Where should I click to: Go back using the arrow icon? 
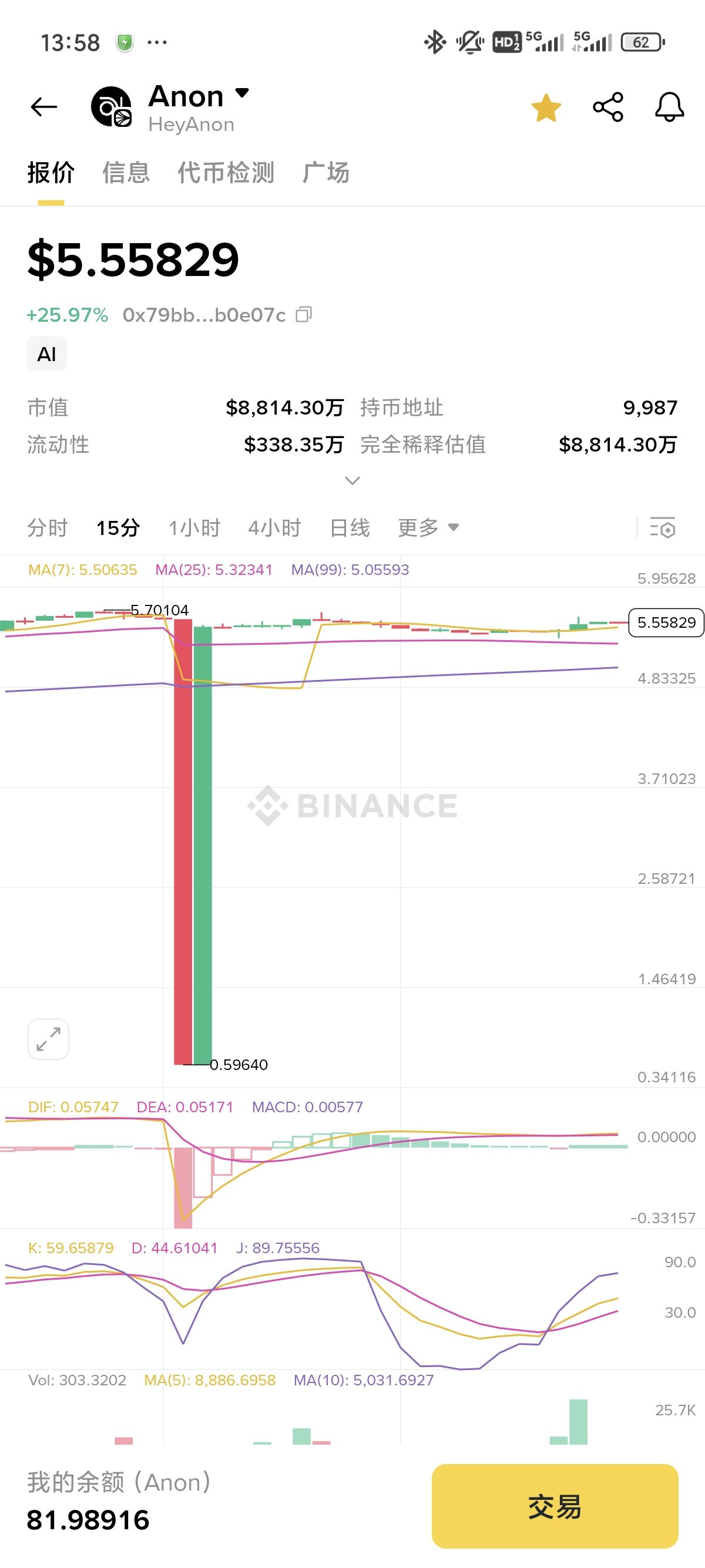(44, 107)
